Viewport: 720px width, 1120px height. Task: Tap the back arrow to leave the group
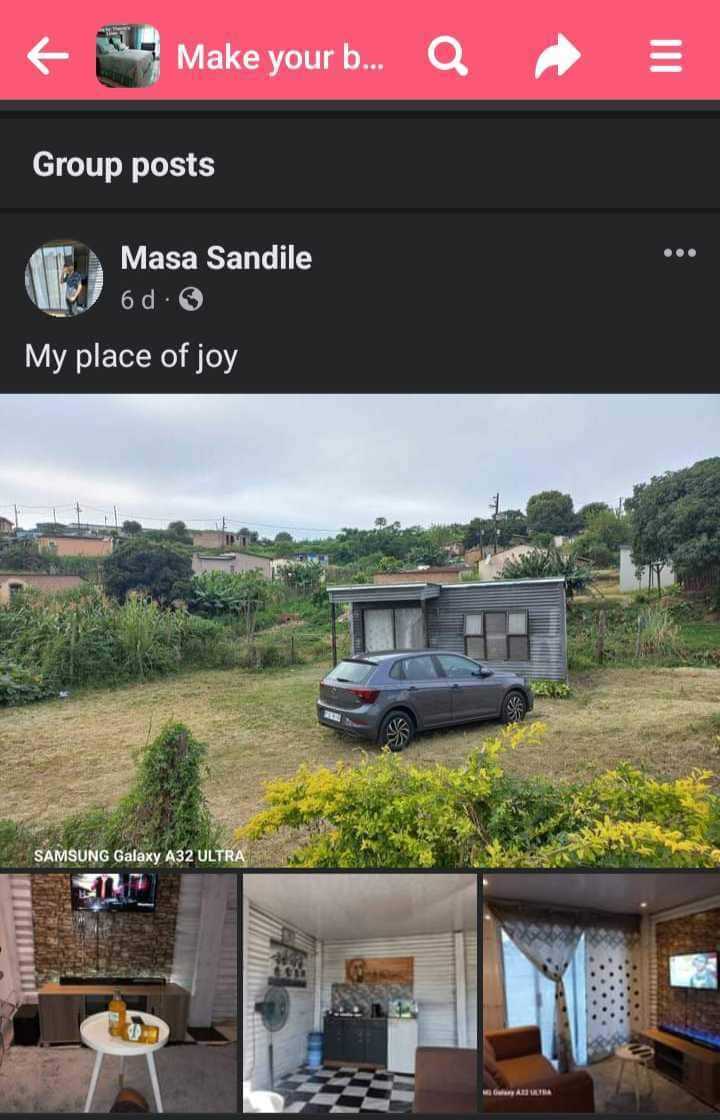pos(45,56)
